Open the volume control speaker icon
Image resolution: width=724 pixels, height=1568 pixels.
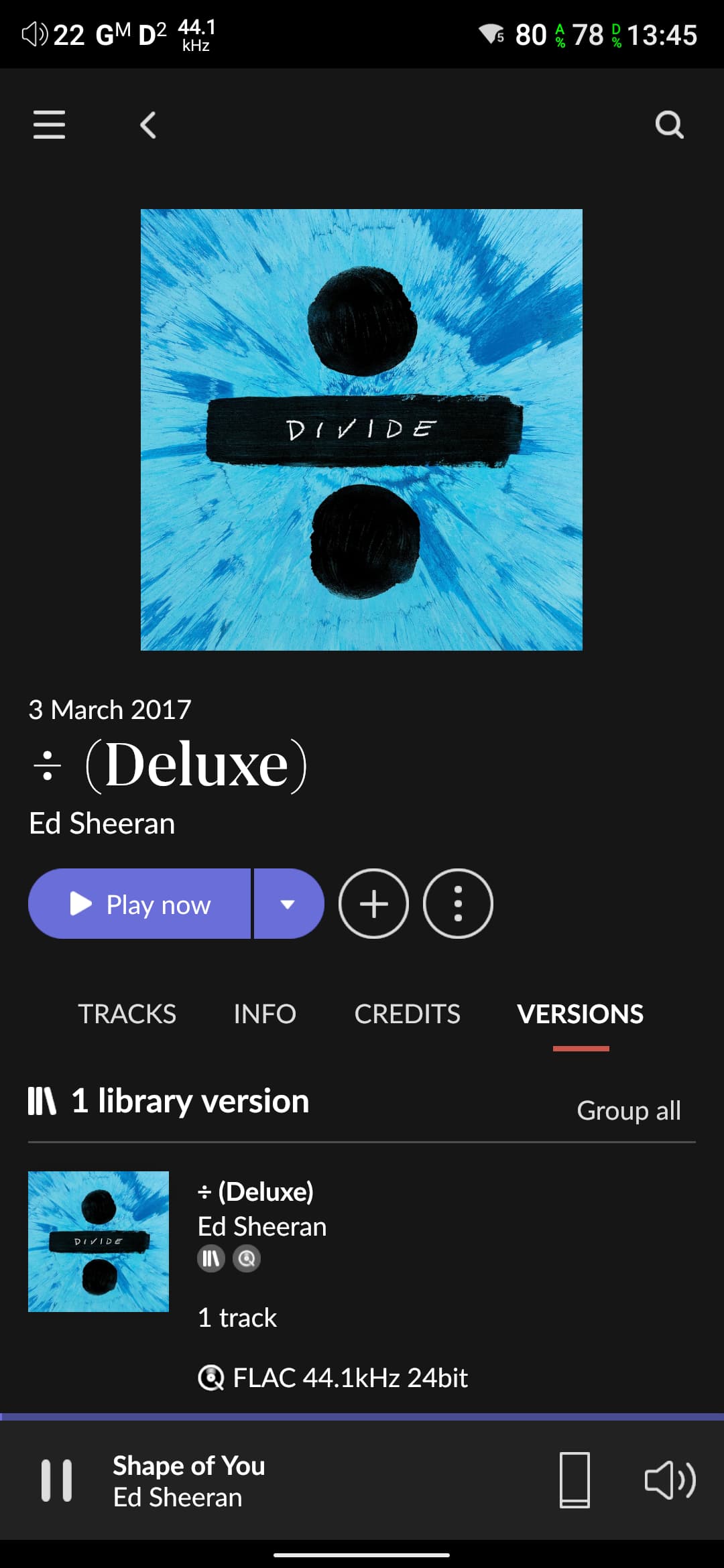[670, 1480]
